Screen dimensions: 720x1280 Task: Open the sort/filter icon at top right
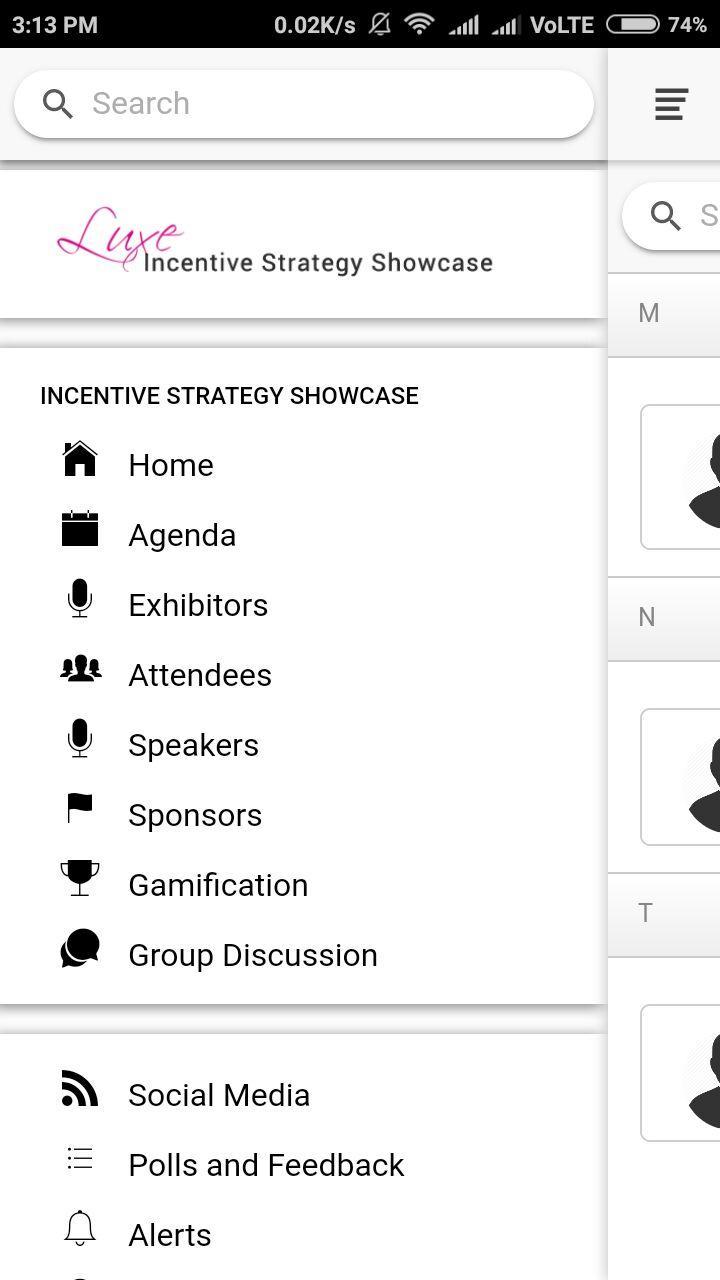point(669,103)
